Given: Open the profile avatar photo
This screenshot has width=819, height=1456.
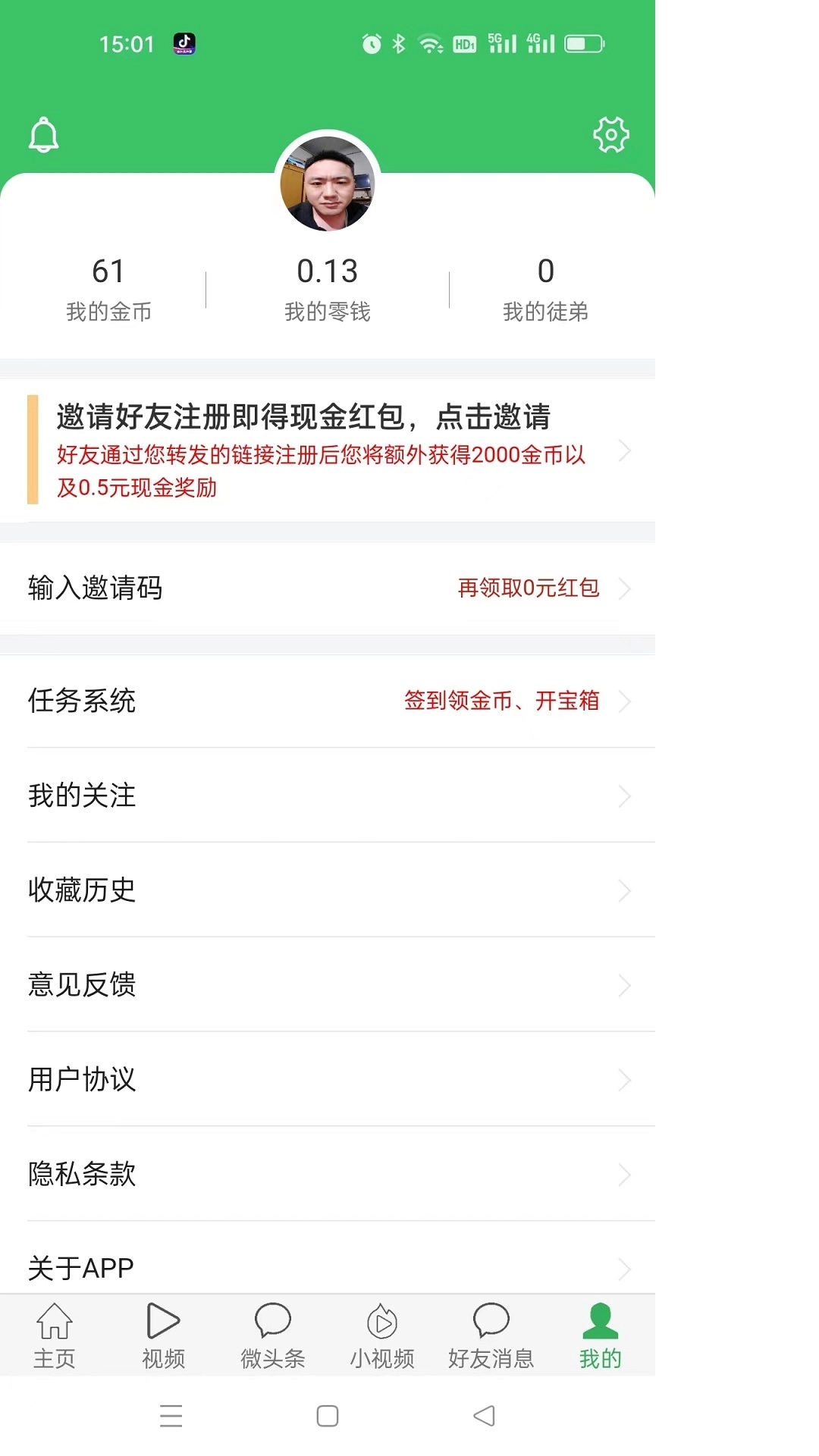Looking at the screenshot, I should pyautogui.click(x=328, y=185).
